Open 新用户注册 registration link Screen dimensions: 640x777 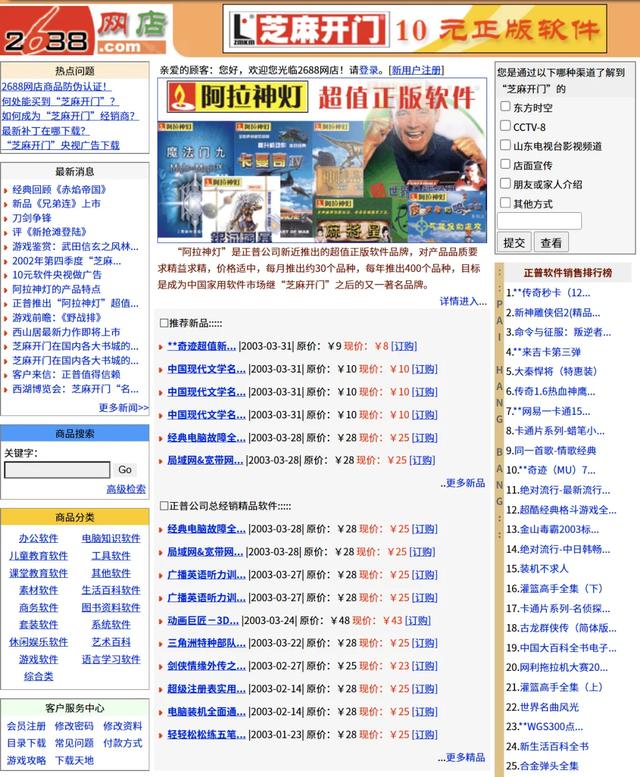416,70
